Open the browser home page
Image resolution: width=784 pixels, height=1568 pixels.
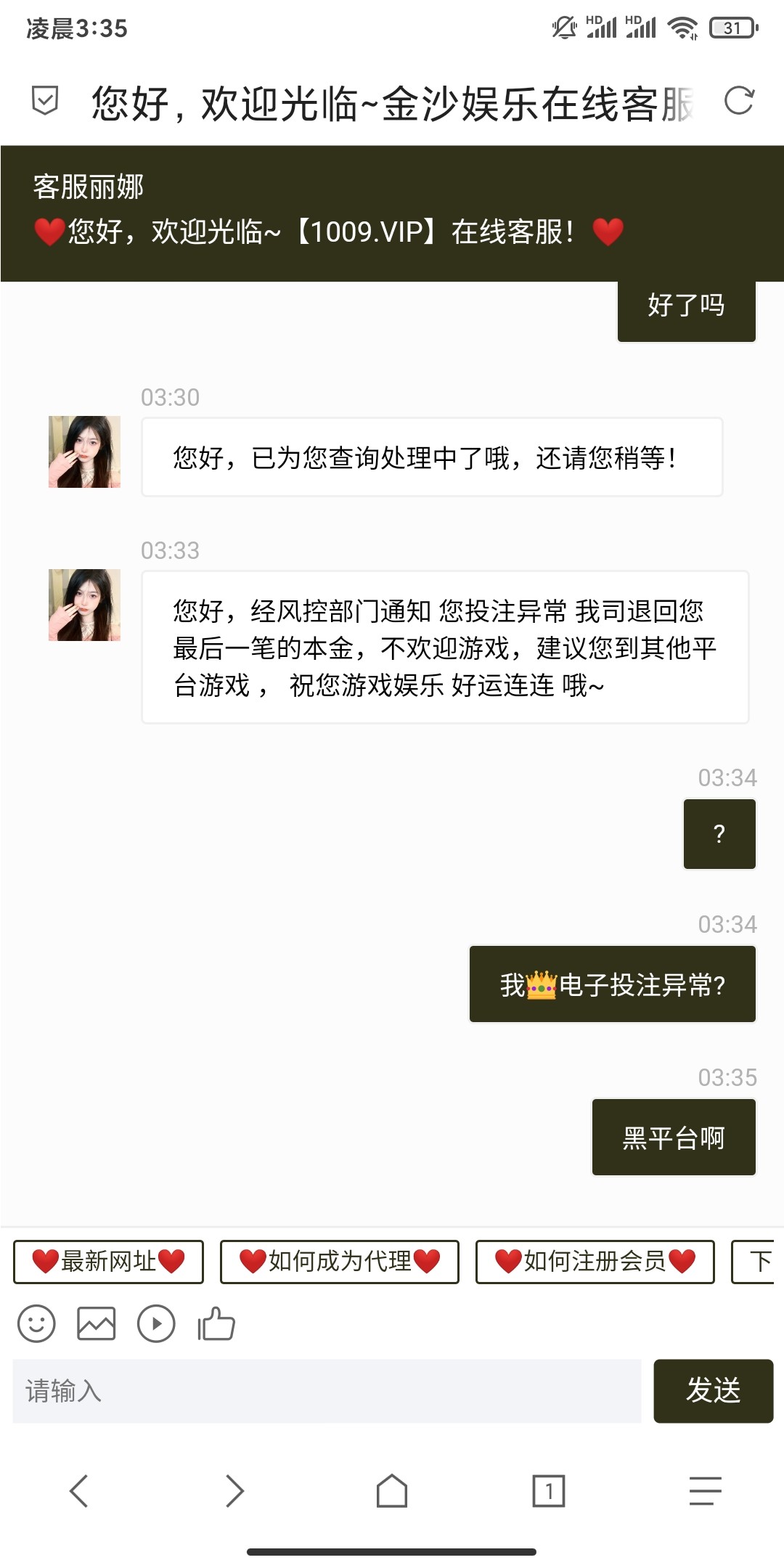(x=392, y=1491)
